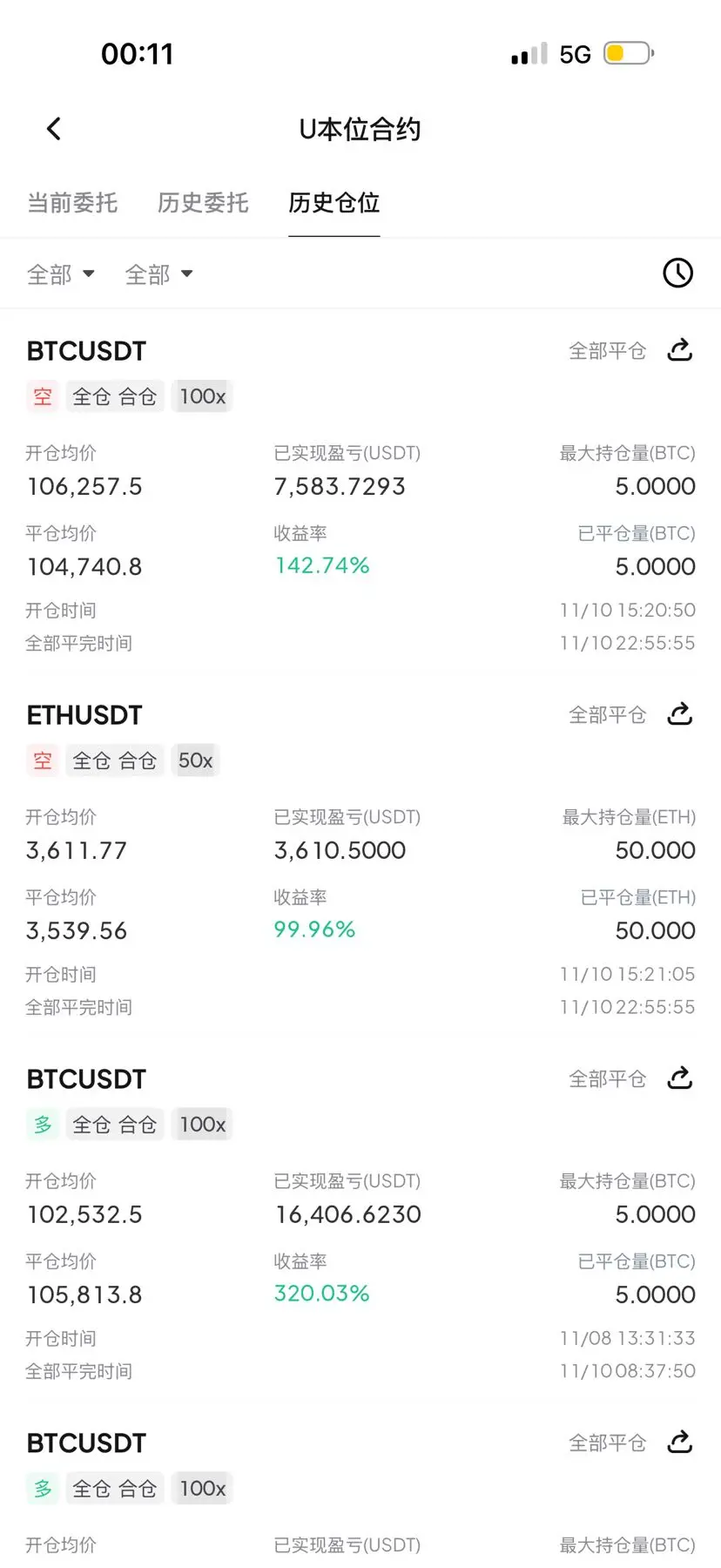The image size is (721, 1568).
Task: Share the BTCUSDT position with 142.74% return
Action: coord(679,351)
